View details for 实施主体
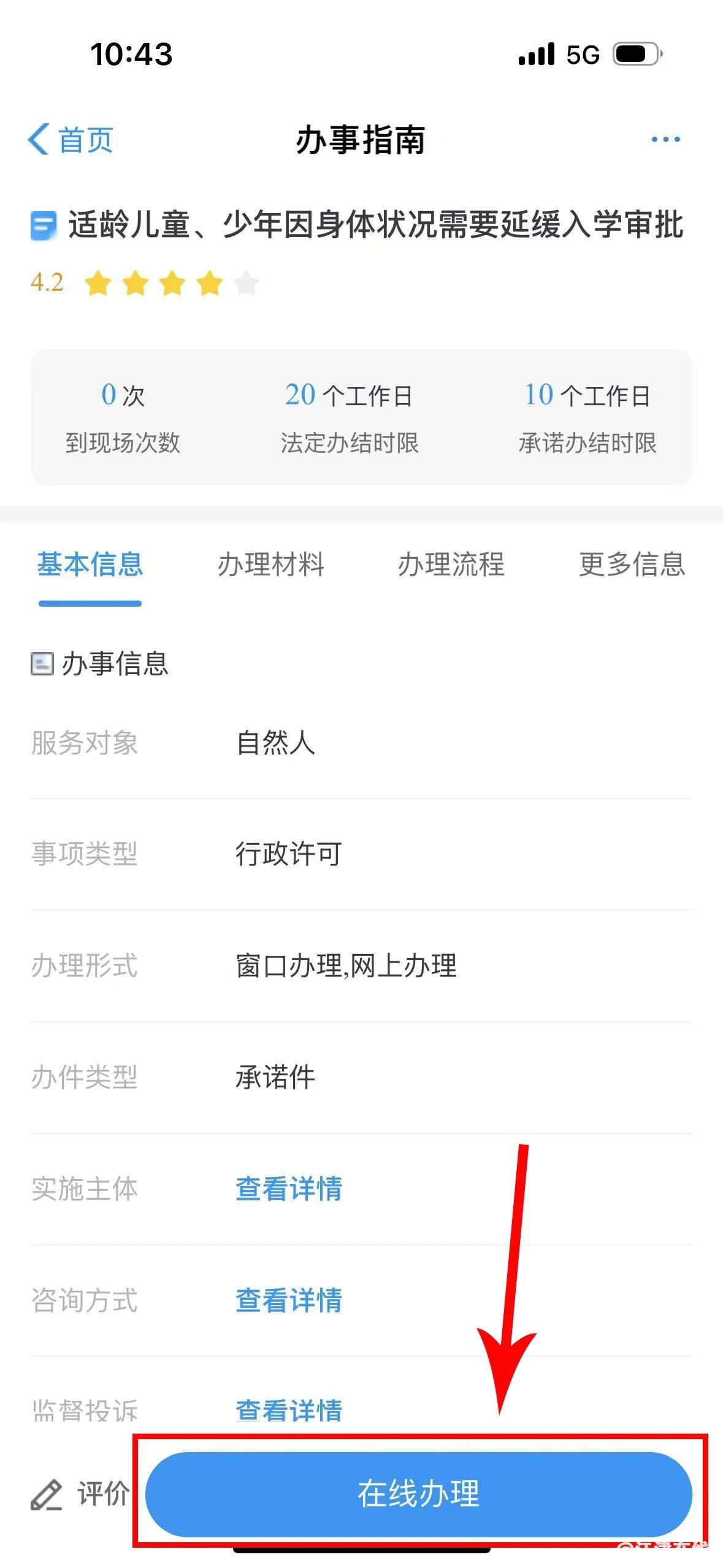Image resolution: width=723 pixels, height=1568 pixels. (x=288, y=1188)
